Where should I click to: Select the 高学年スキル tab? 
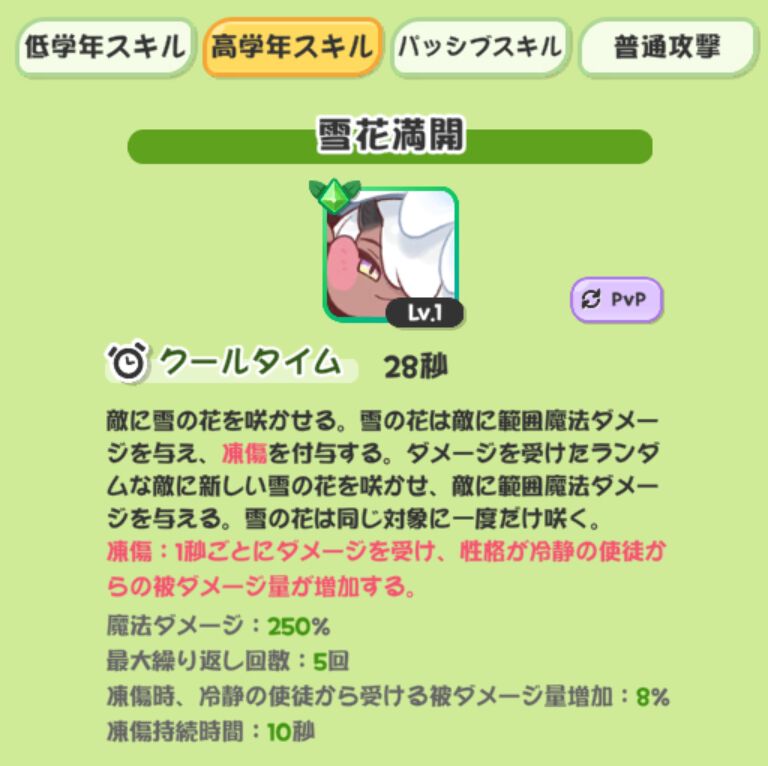(292, 46)
